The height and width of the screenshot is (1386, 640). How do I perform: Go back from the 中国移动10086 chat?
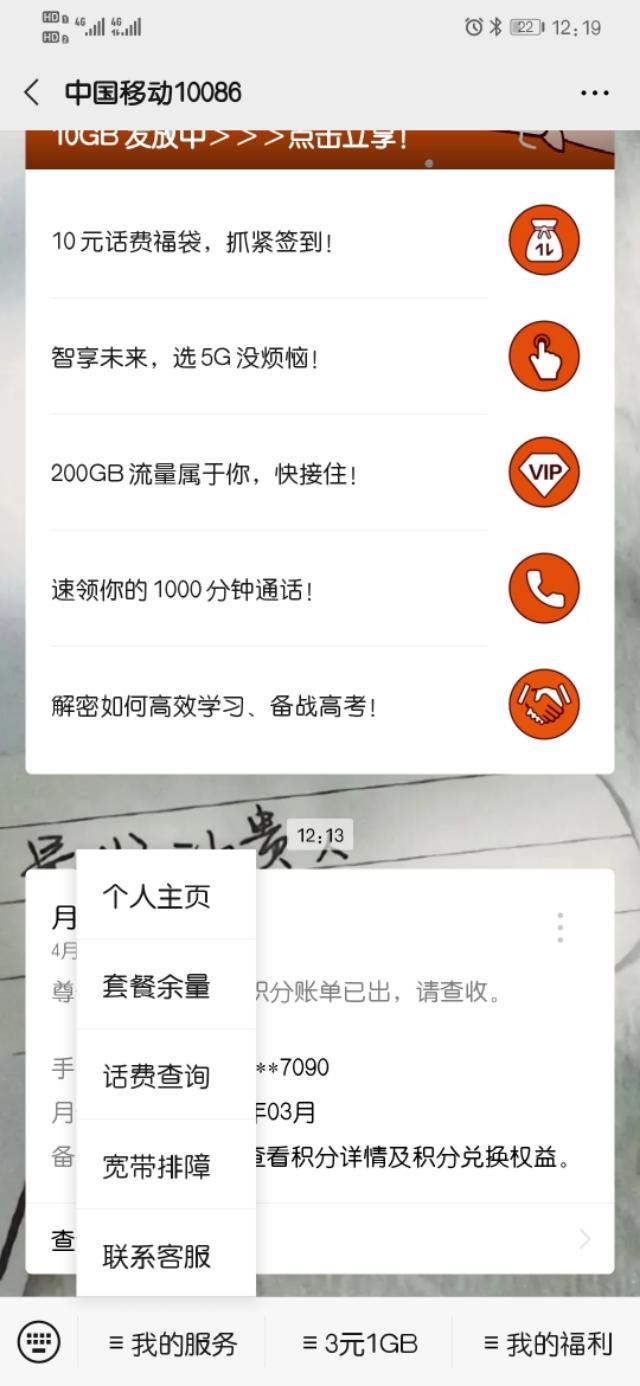point(32,93)
